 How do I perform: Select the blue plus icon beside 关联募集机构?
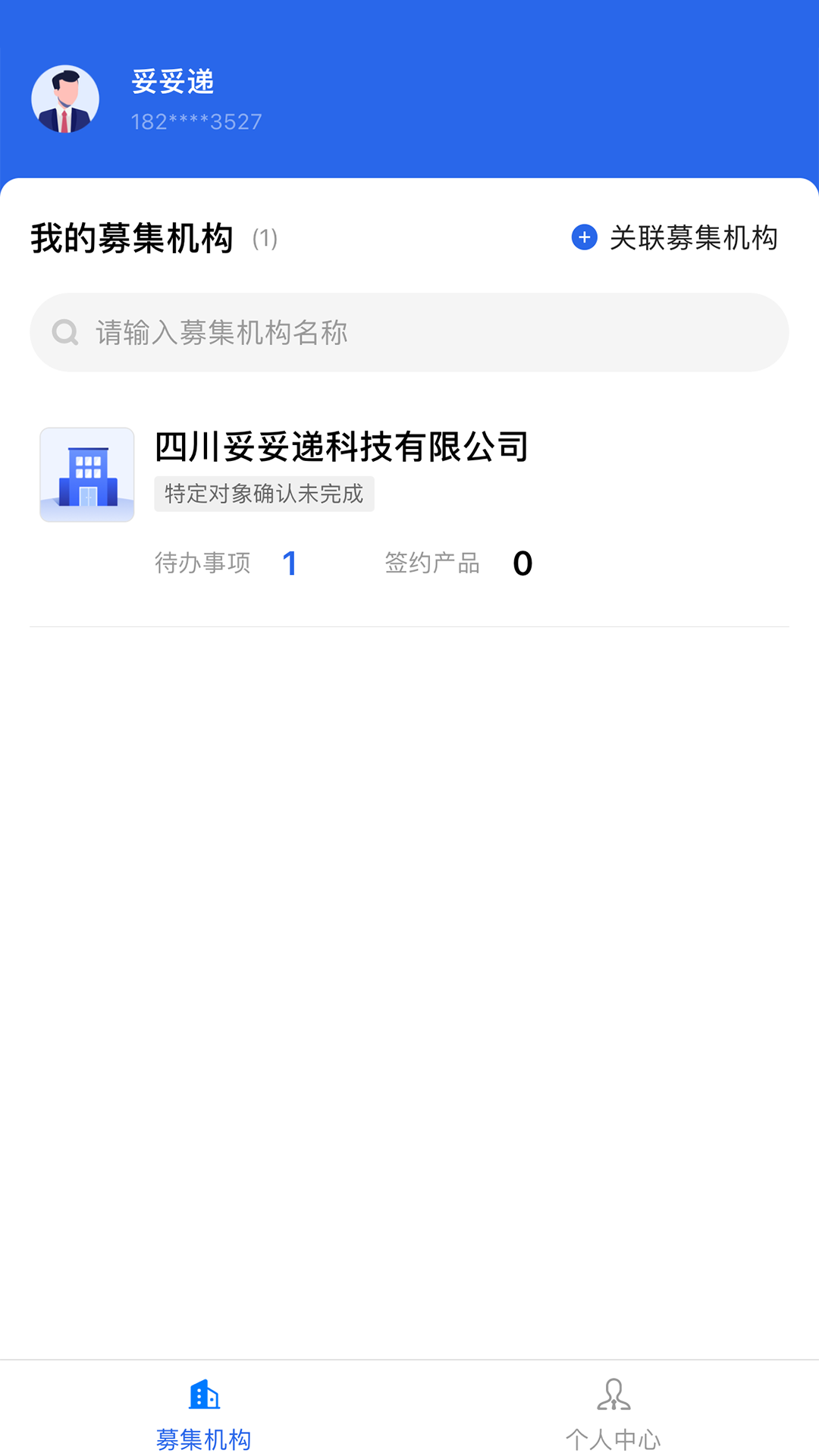tap(582, 237)
